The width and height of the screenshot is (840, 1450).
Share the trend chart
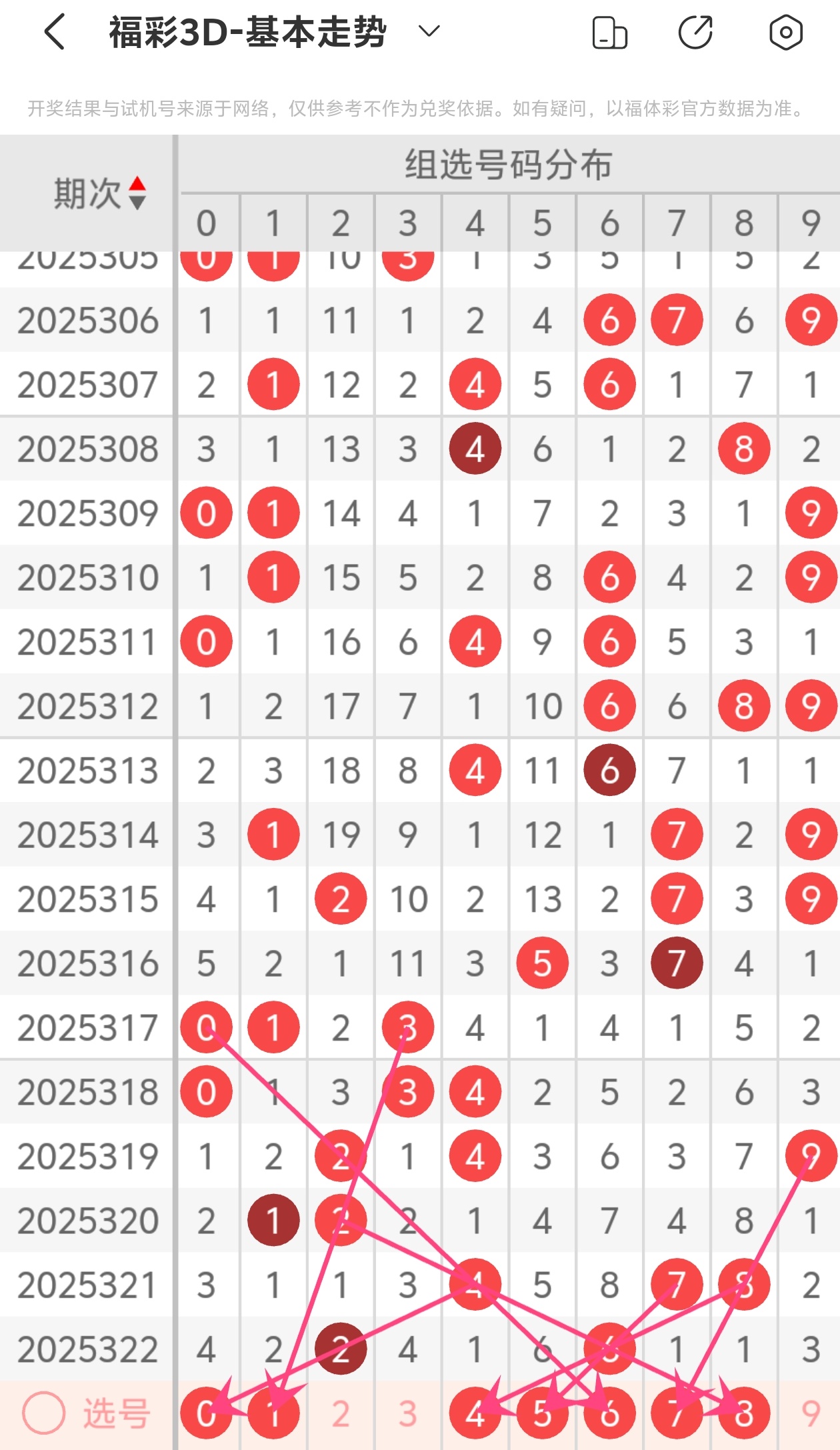[x=695, y=32]
